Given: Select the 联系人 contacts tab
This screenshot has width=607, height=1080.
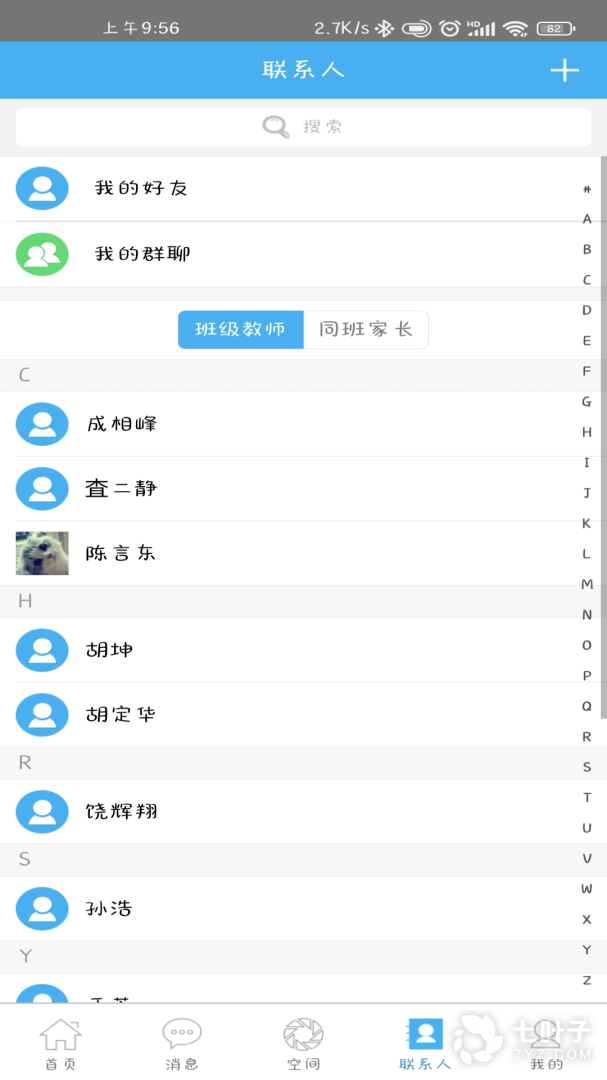Looking at the screenshot, I should (x=425, y=1044).
